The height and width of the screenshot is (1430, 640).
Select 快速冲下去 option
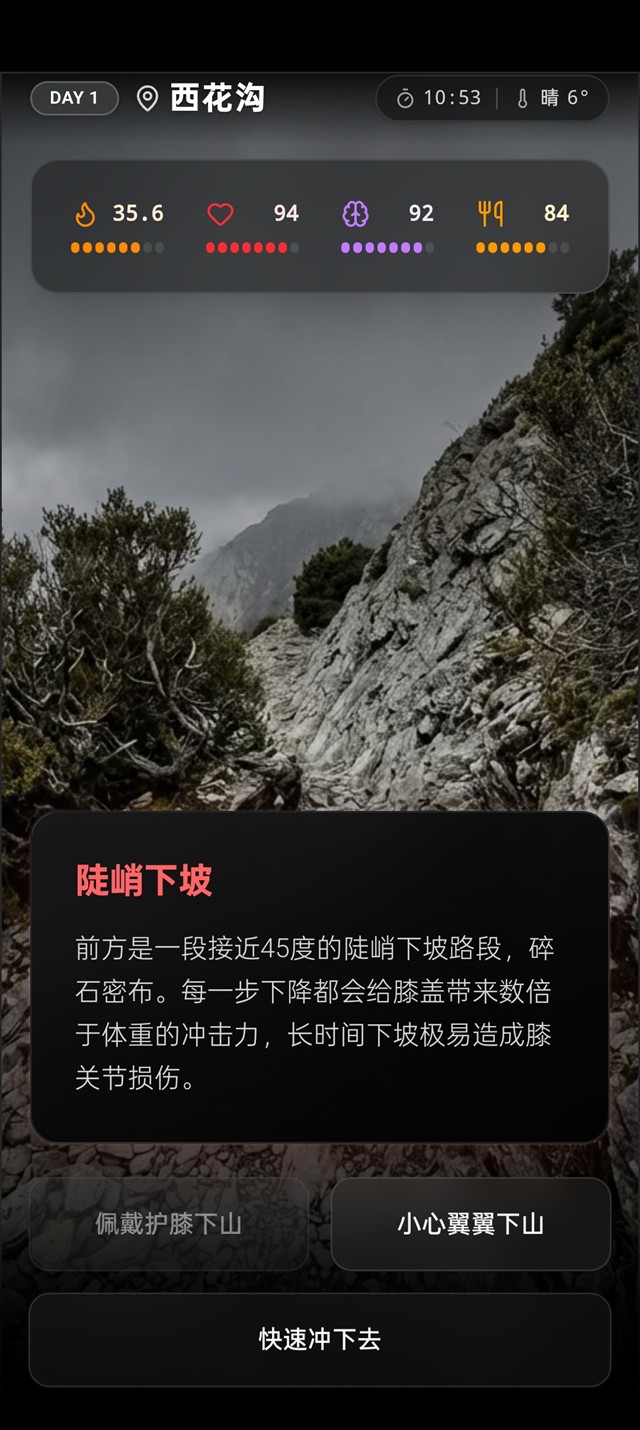[x=320, y=1340]
